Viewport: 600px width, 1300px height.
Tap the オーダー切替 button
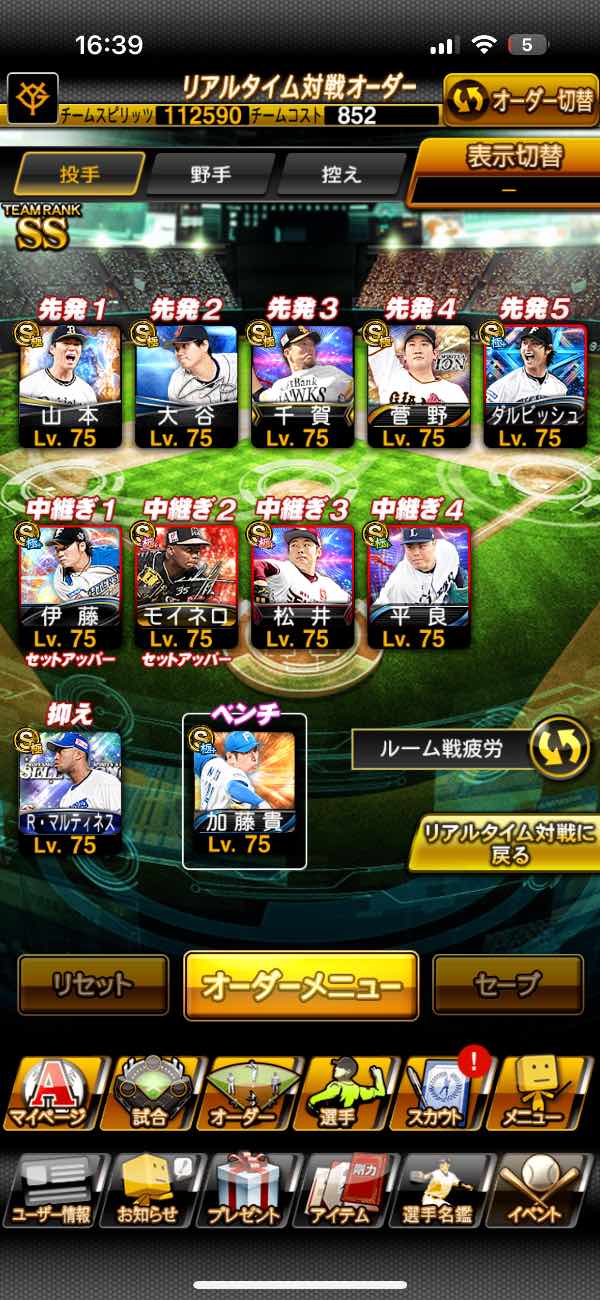[520, 101]
